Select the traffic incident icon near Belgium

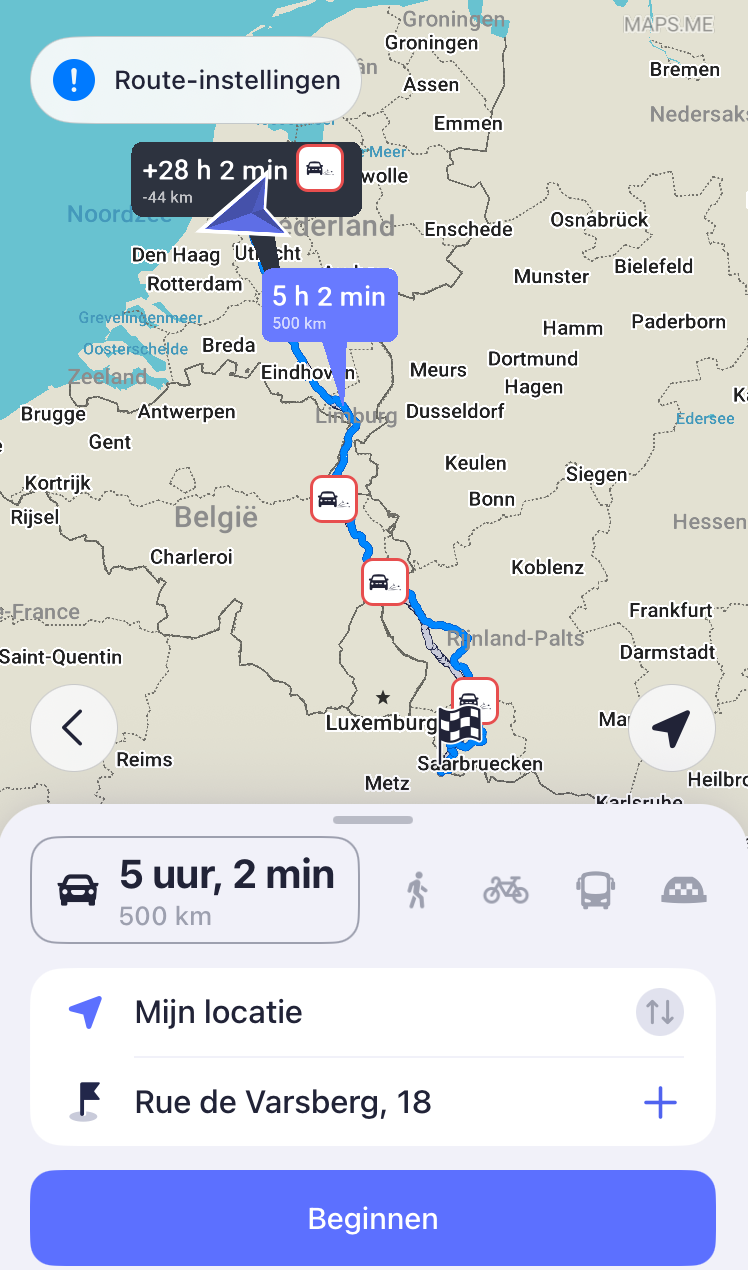(333, 499)
